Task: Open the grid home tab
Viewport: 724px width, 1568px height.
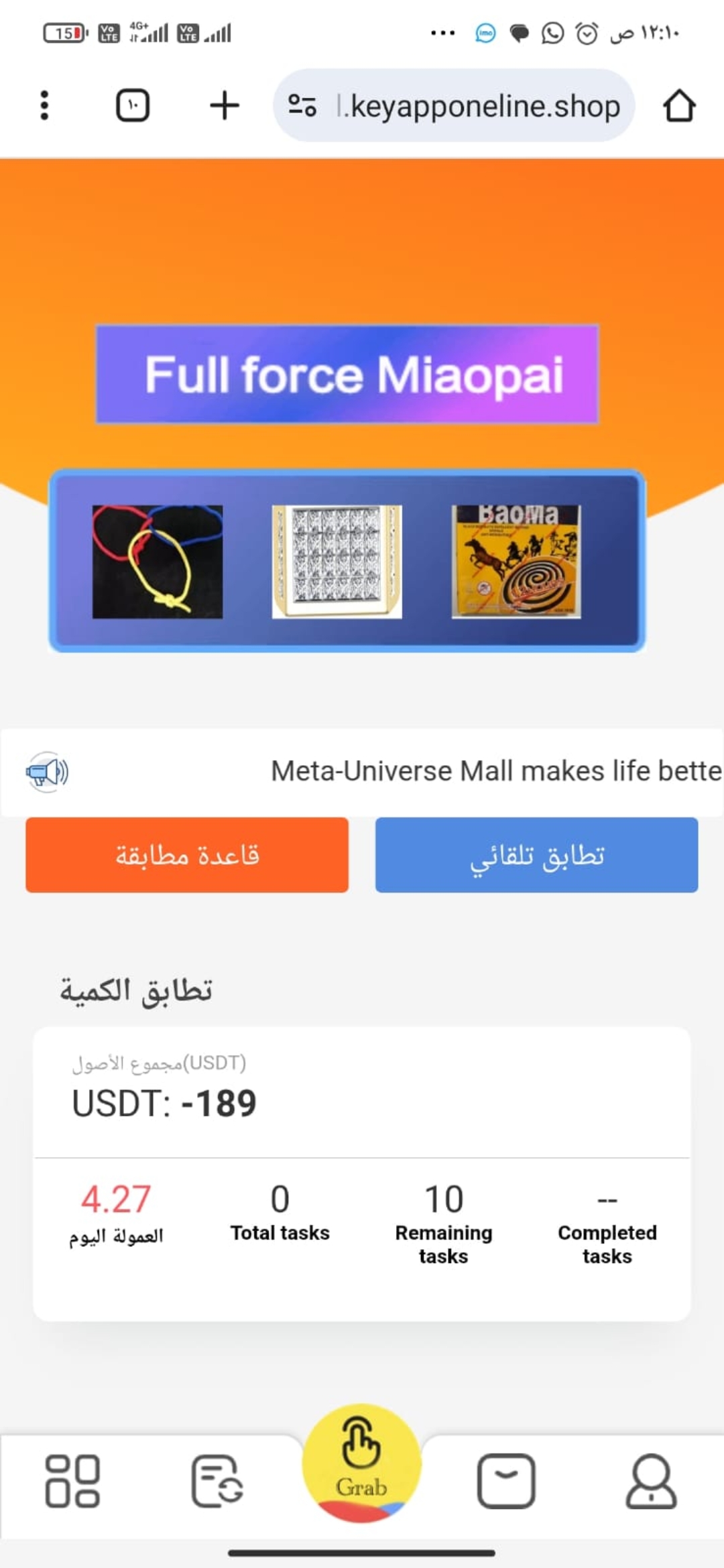Action: (72, 1481)
